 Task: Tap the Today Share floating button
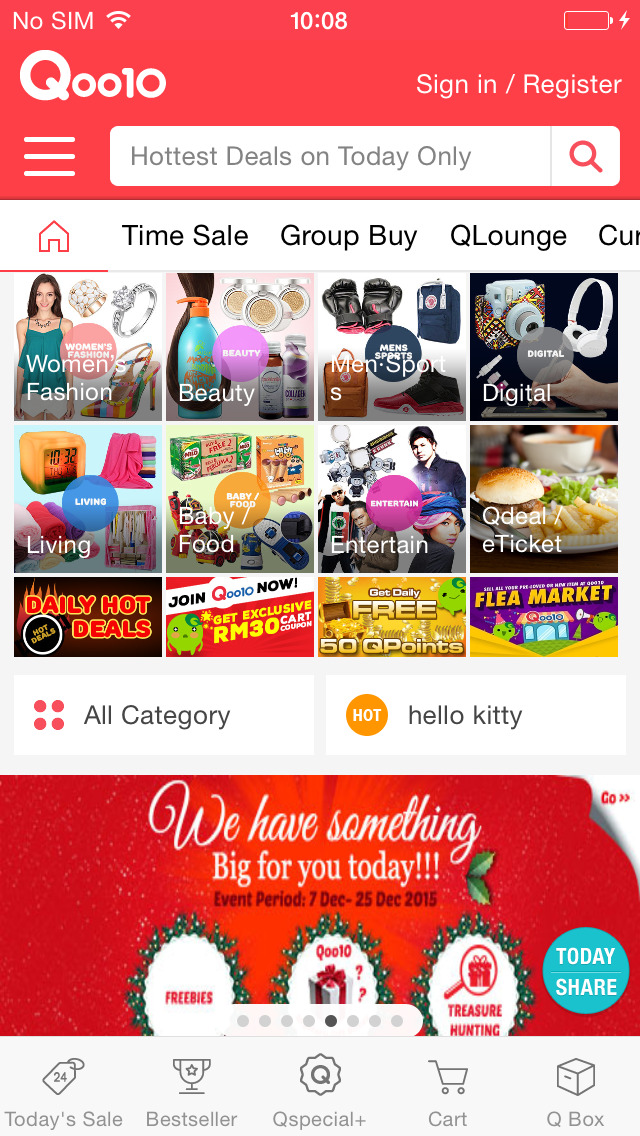pyautogui.click(x=586, y=971)
